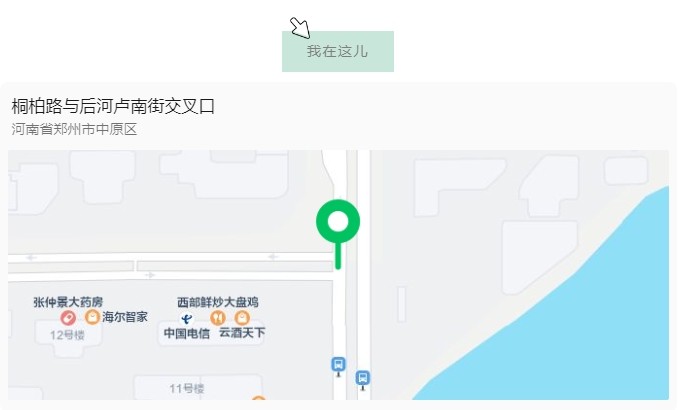Tap the 我在这儿 button
This screenshot has width=679, height=410.
(337, 52)
